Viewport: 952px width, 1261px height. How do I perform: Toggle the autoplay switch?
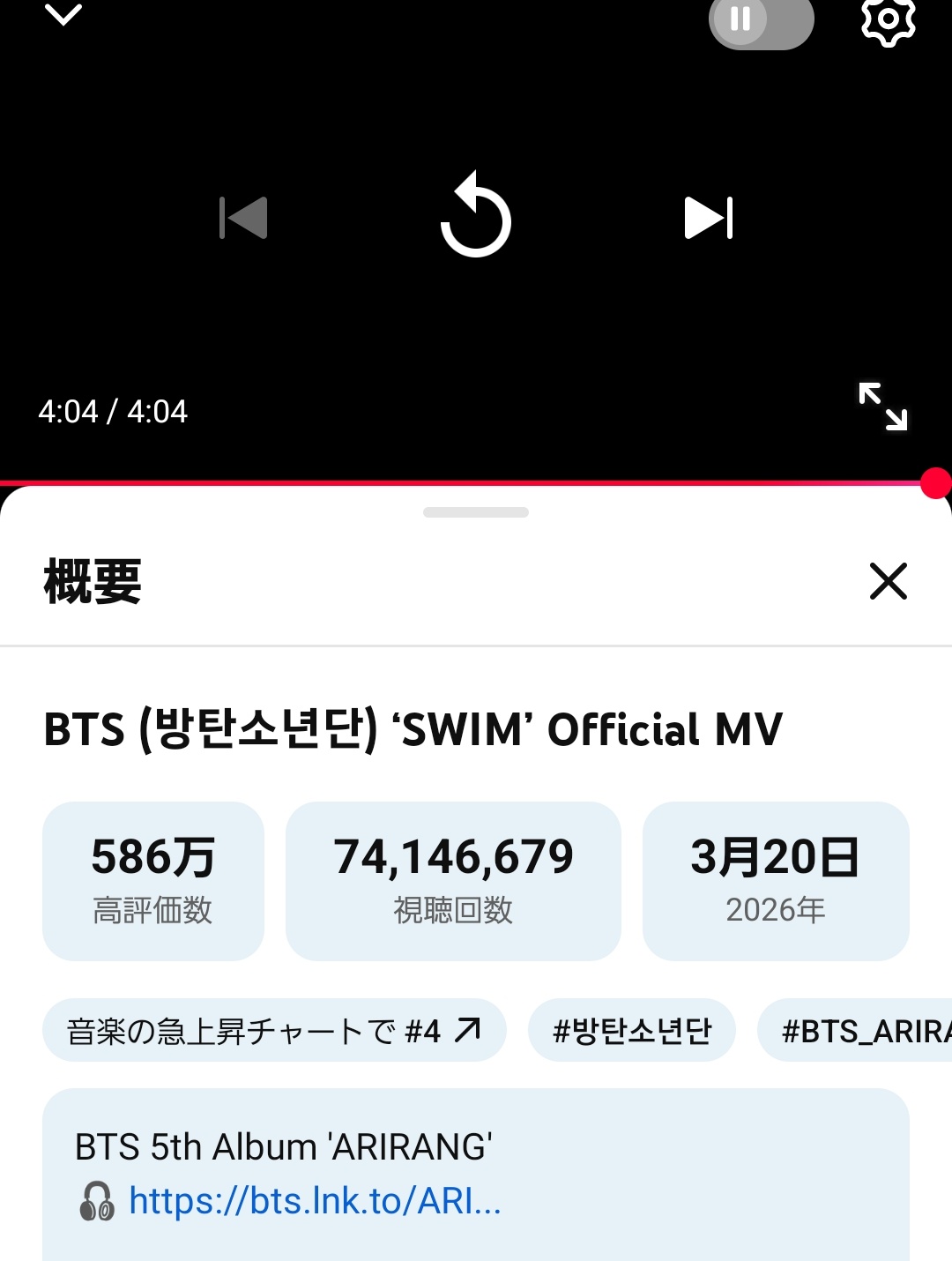point(761,19)
